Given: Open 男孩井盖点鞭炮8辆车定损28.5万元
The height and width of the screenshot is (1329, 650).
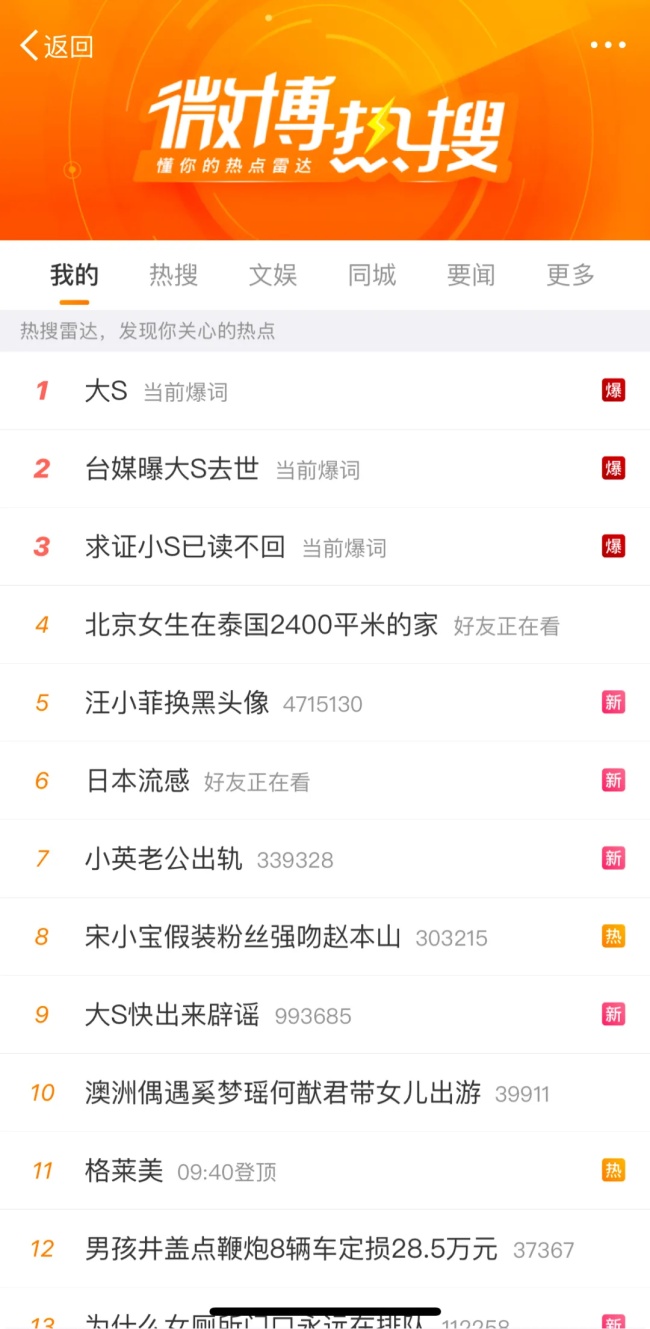Looking at the screenshot, I should [x=325, y=1249].
